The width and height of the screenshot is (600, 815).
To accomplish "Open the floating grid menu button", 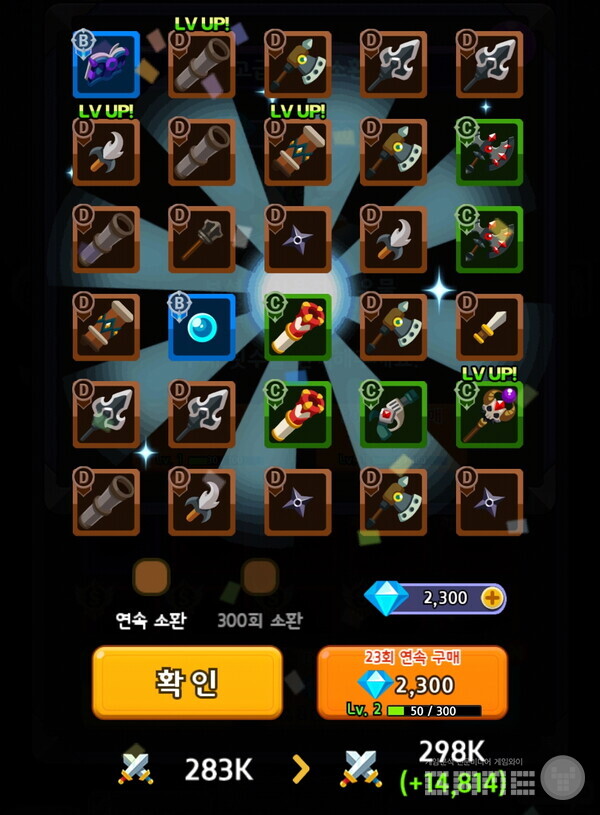I will pyautogui.click(x=562, y=777).
